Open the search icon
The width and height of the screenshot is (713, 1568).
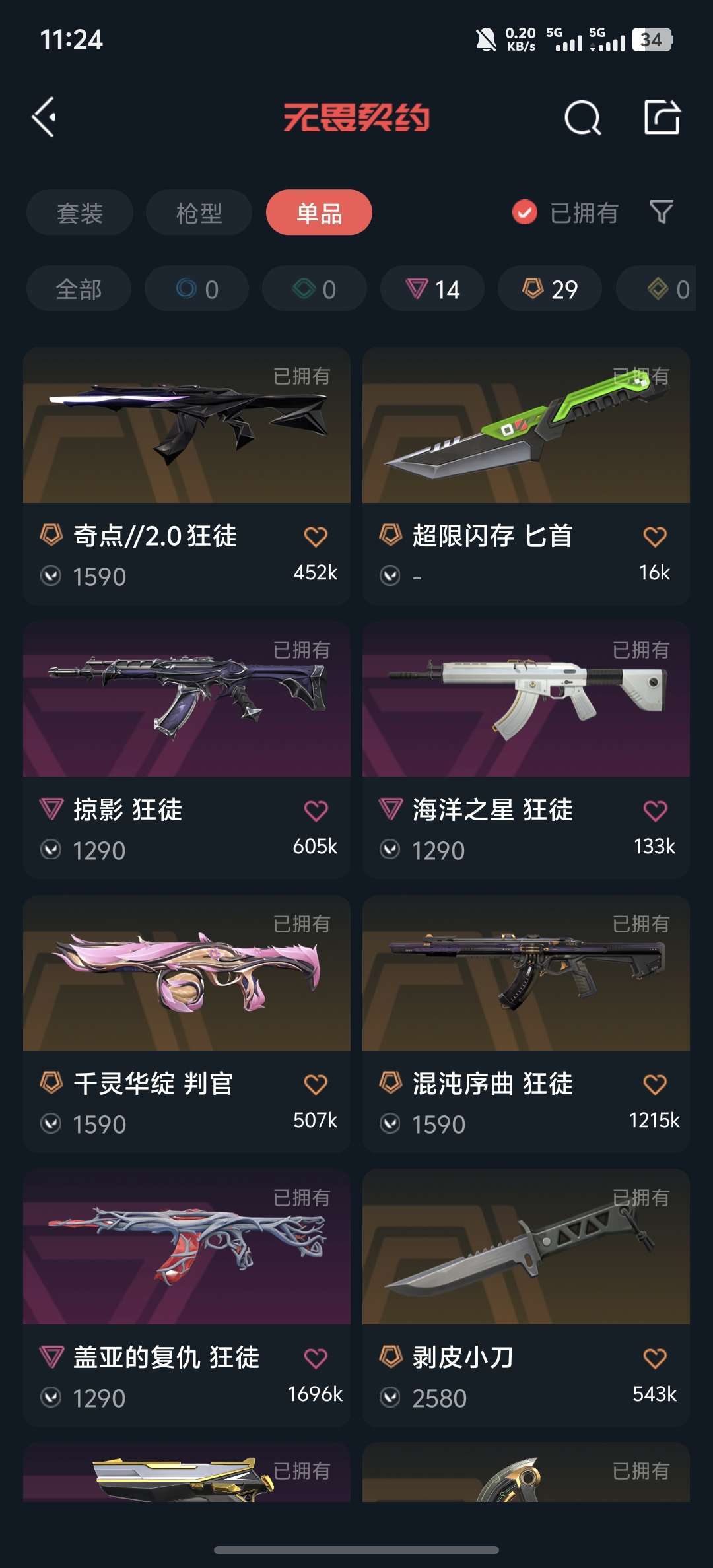pyautogui.click(x=583, y=118)
